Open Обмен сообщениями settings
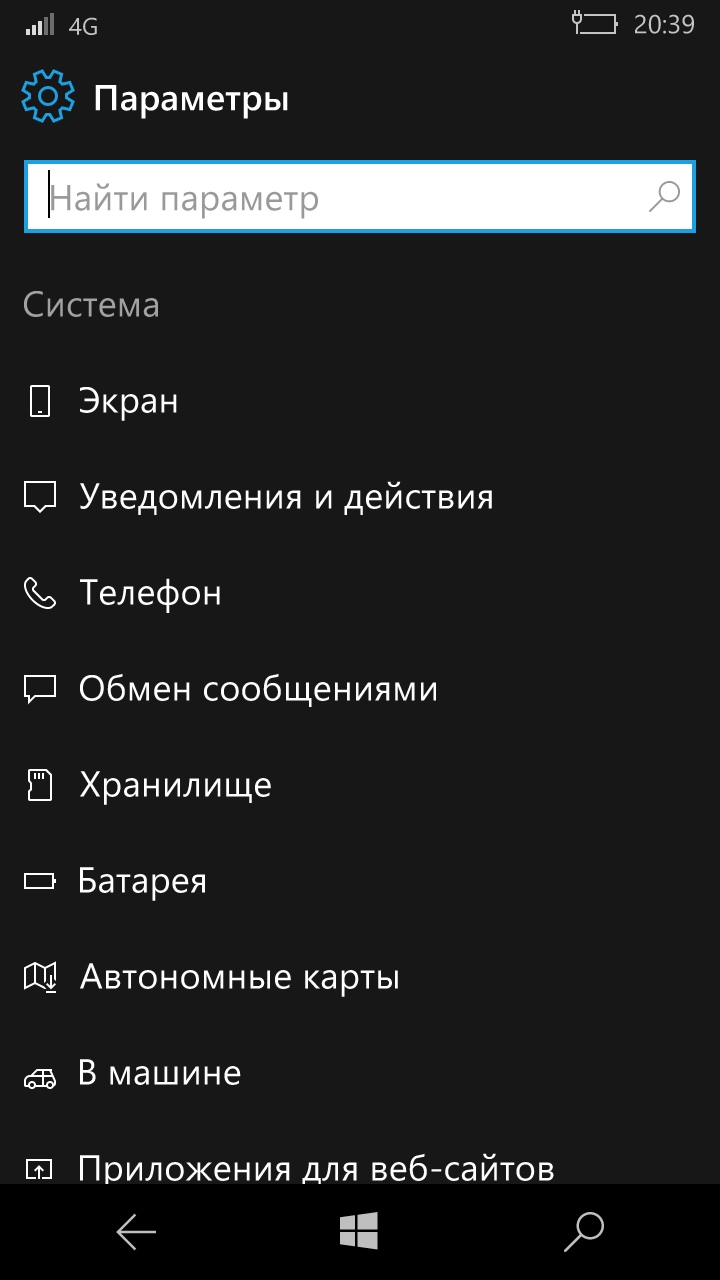The height and width of the screenshot is (1280, 720). click(x=258, y=689)
